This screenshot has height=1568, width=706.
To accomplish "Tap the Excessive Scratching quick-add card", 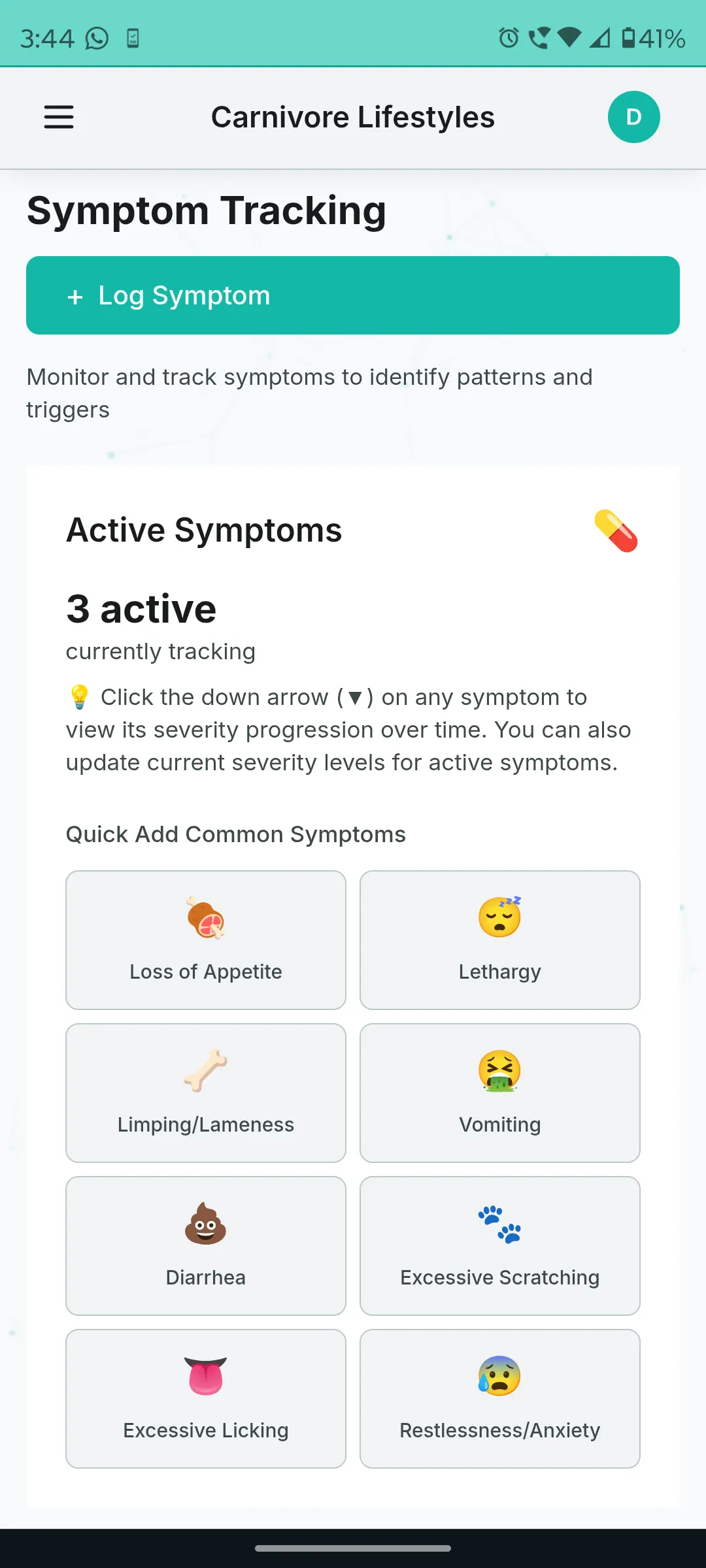I will pyautogui.click(x=500, y=1246).
